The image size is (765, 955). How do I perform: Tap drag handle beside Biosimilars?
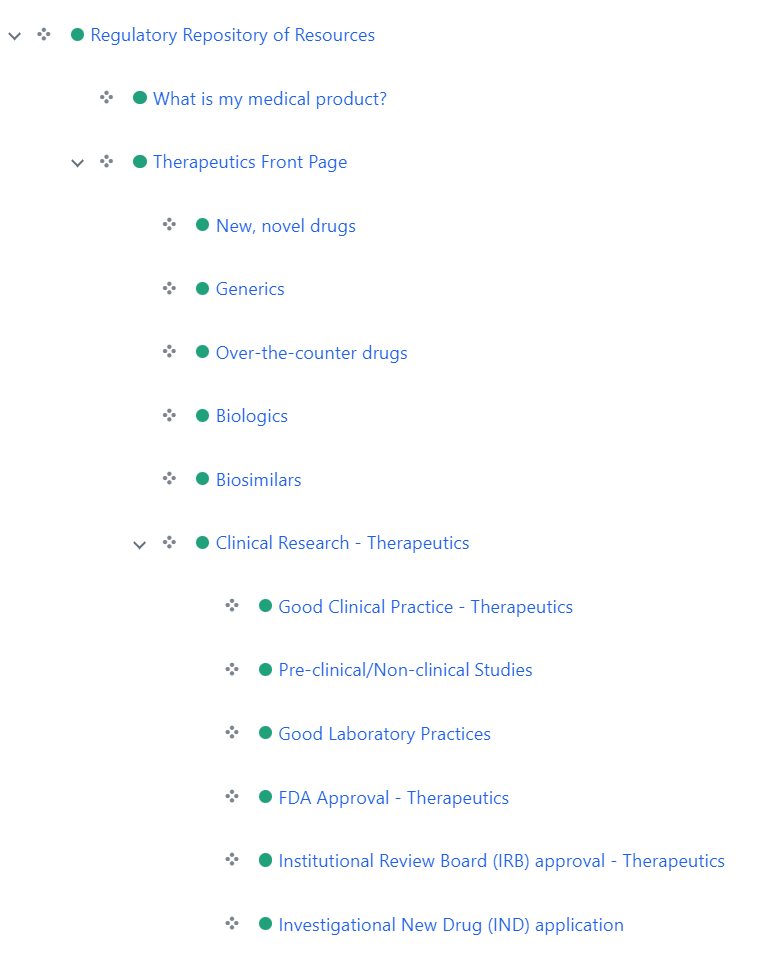[x=170, y=479]
